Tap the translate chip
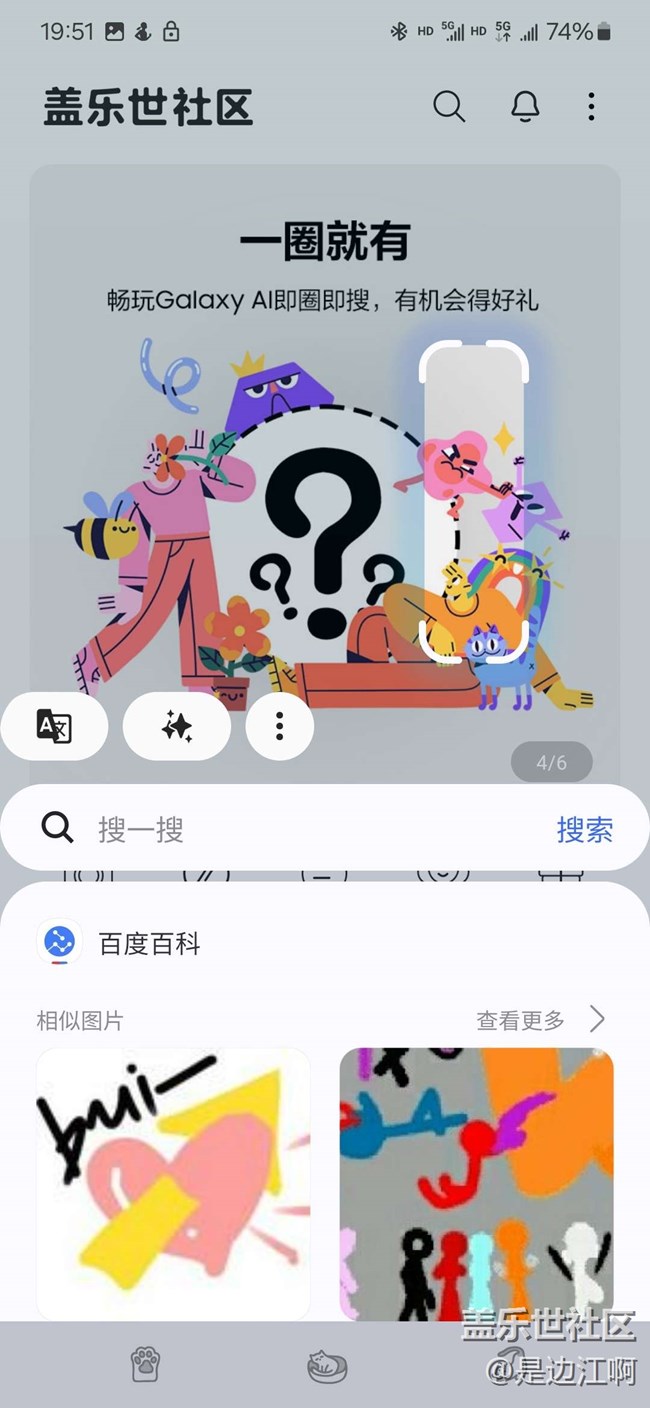This screenshot has height=1408, width=650. click(54, 726)
